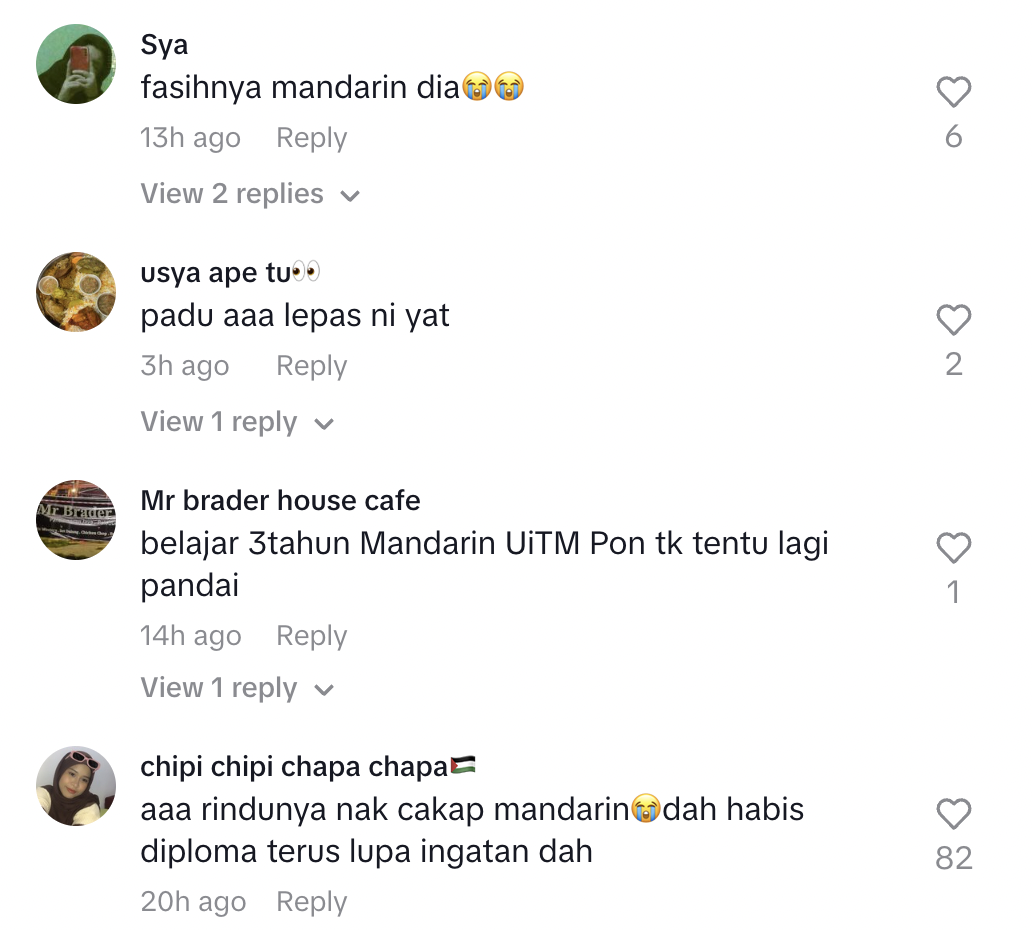Open Sya's profile picture
The width and height of the screenshot is (1032, 930).
(x=76, y=64)
